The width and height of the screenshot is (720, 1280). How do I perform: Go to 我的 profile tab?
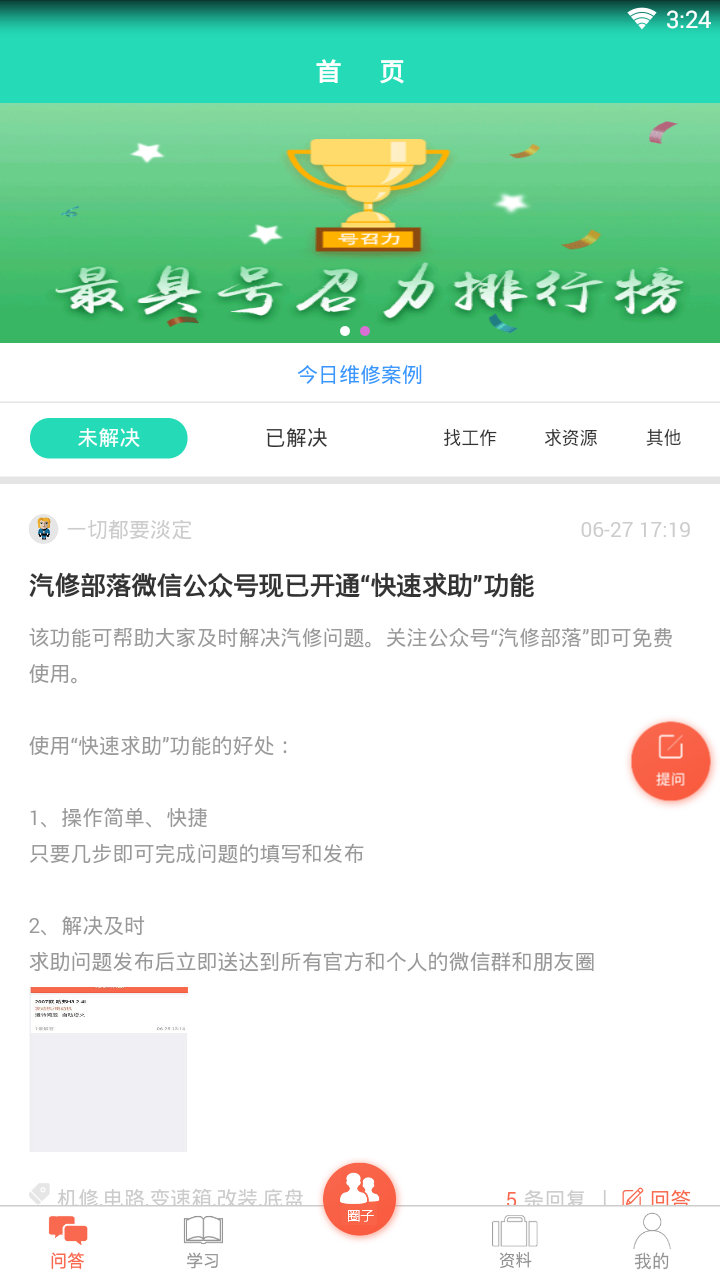coord(652,1243)
